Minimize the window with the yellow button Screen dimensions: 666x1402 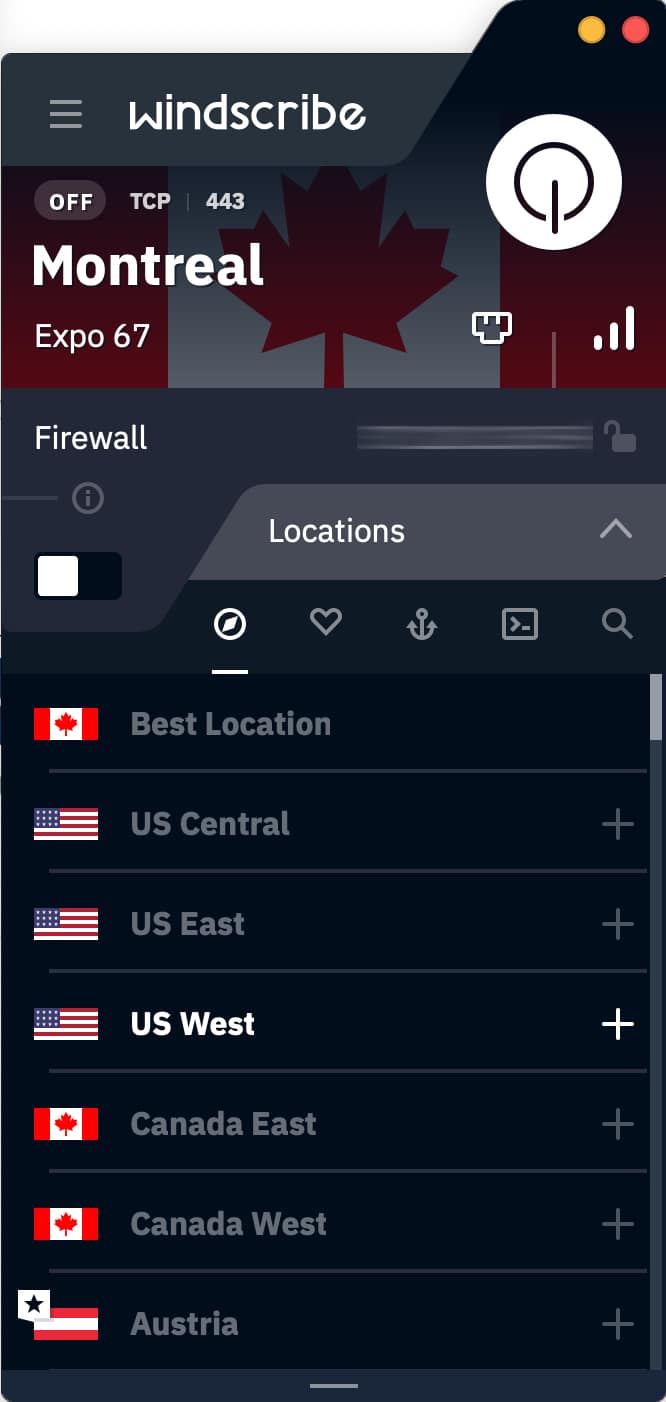point(591,30)
